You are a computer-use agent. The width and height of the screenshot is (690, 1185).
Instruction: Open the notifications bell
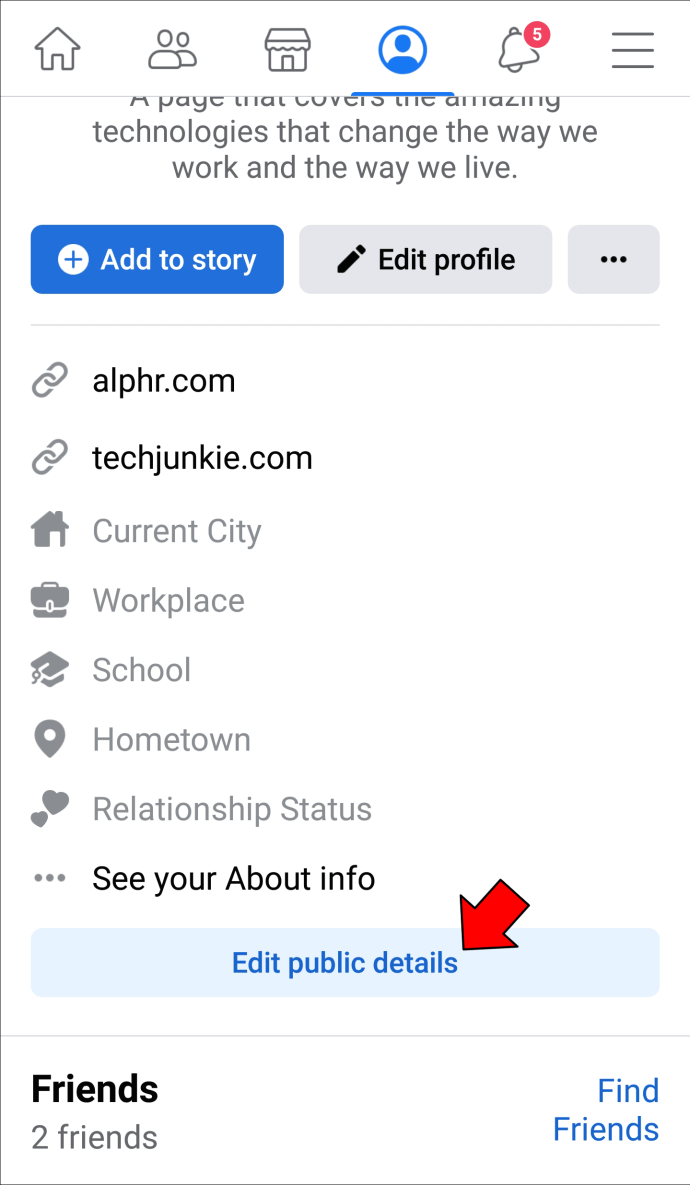click(521, 48)
